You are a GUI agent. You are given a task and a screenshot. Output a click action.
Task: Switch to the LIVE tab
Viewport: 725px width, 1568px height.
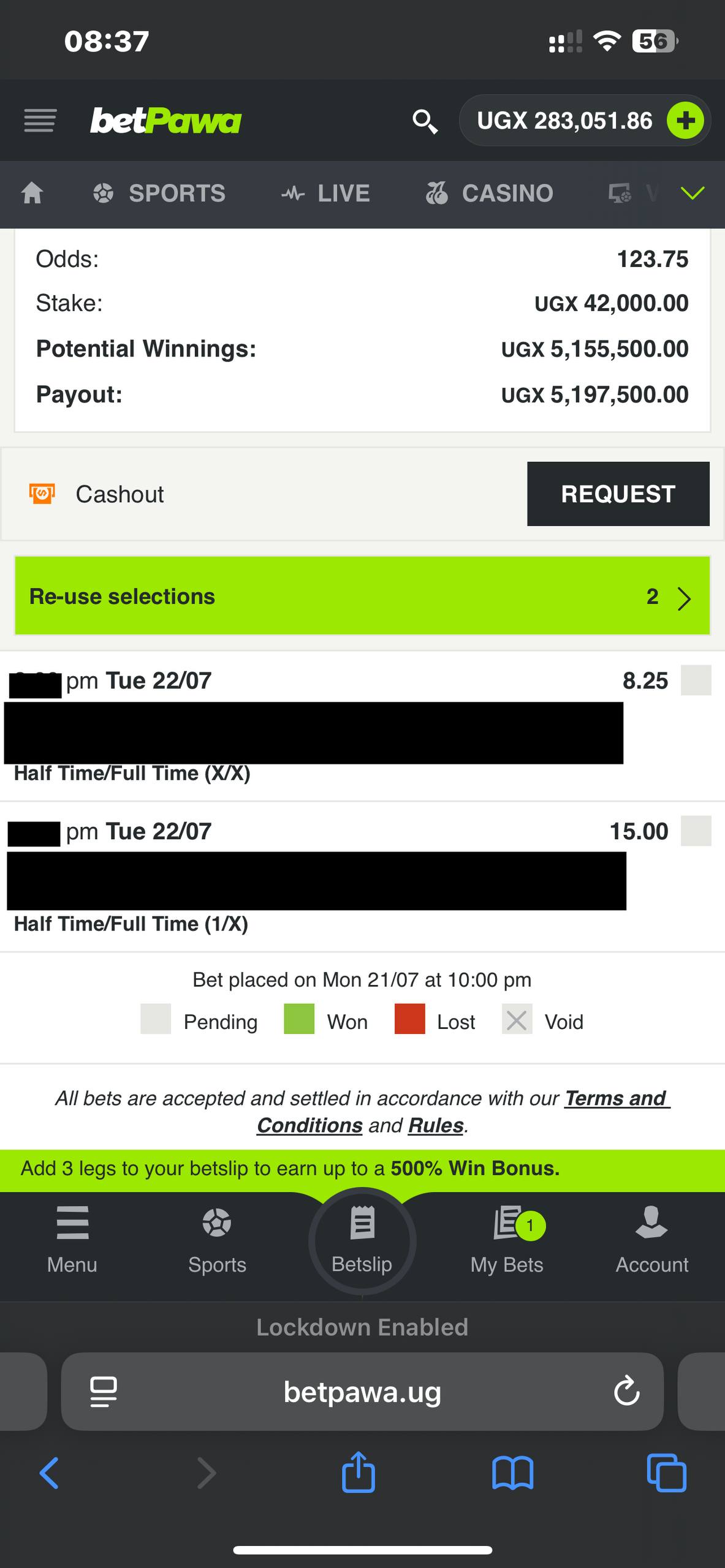click(x=325, y=194)
